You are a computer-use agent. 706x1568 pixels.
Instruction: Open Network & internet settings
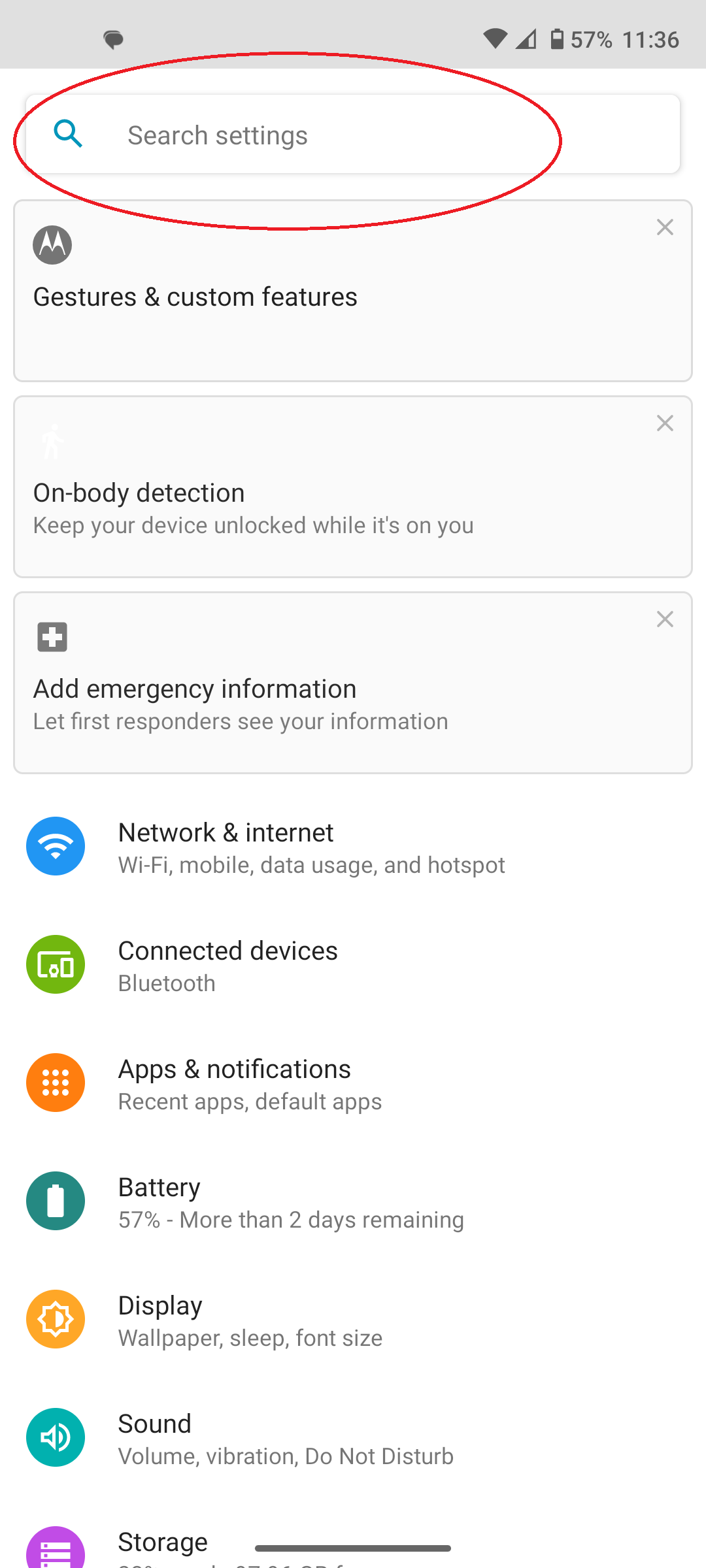pyautogui.click(x=353, y=847)
